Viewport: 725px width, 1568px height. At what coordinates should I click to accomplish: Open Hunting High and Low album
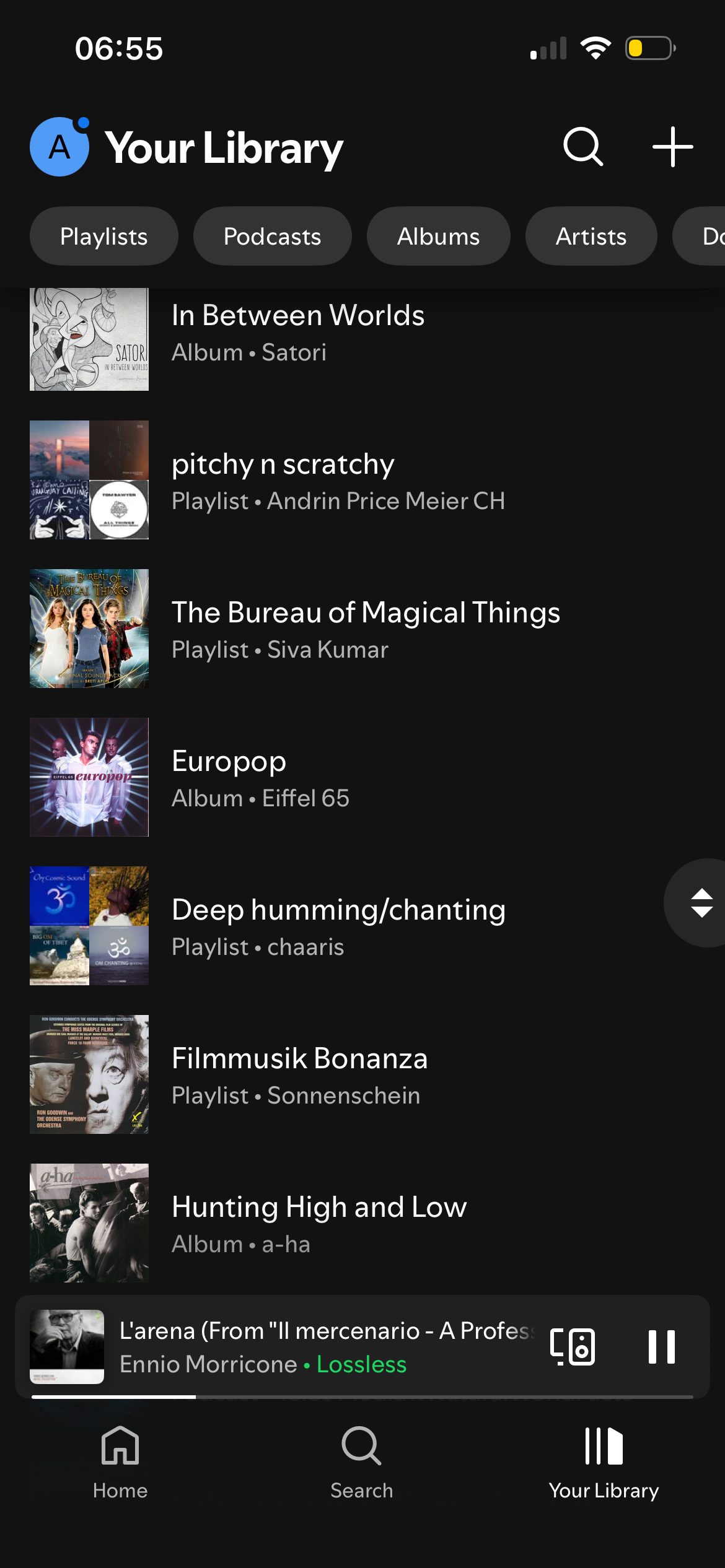[x=319, y=1224]
